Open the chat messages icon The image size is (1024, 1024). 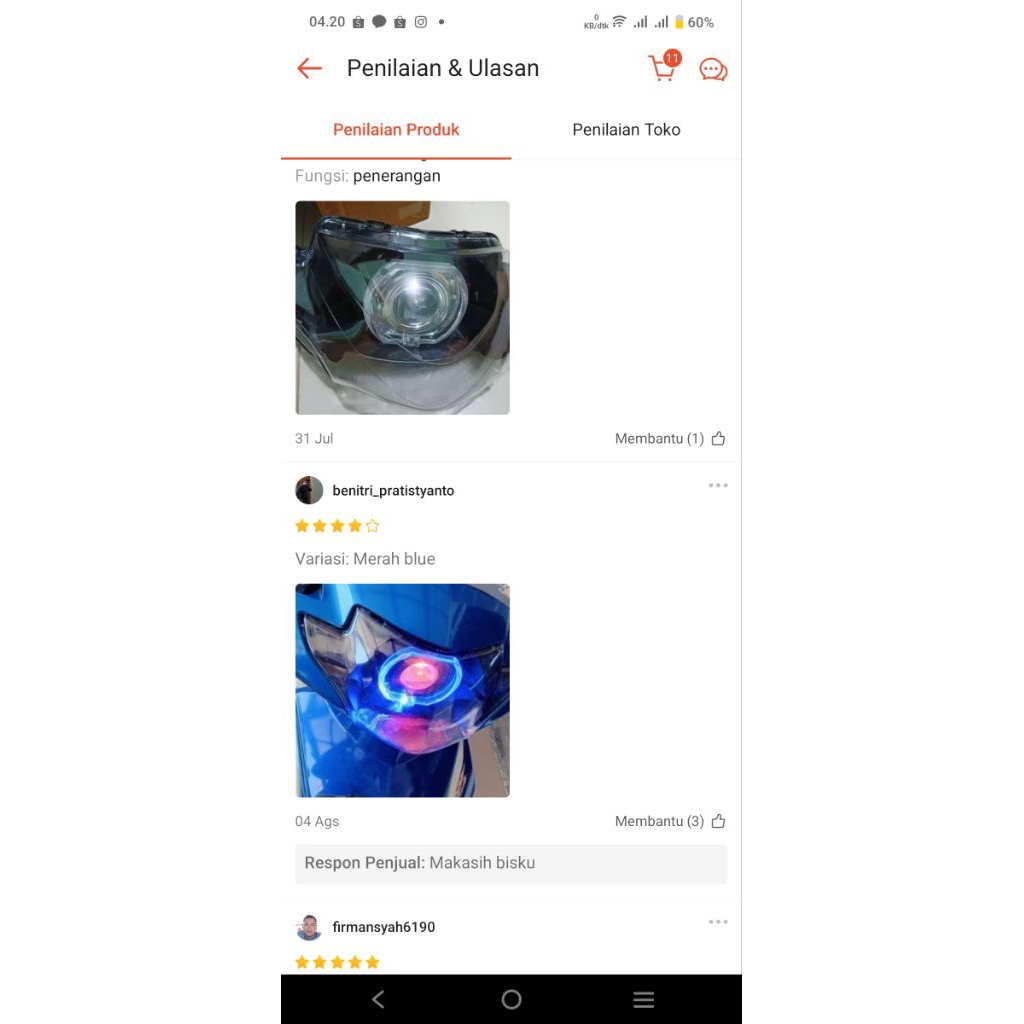click(x=713, y=69)
